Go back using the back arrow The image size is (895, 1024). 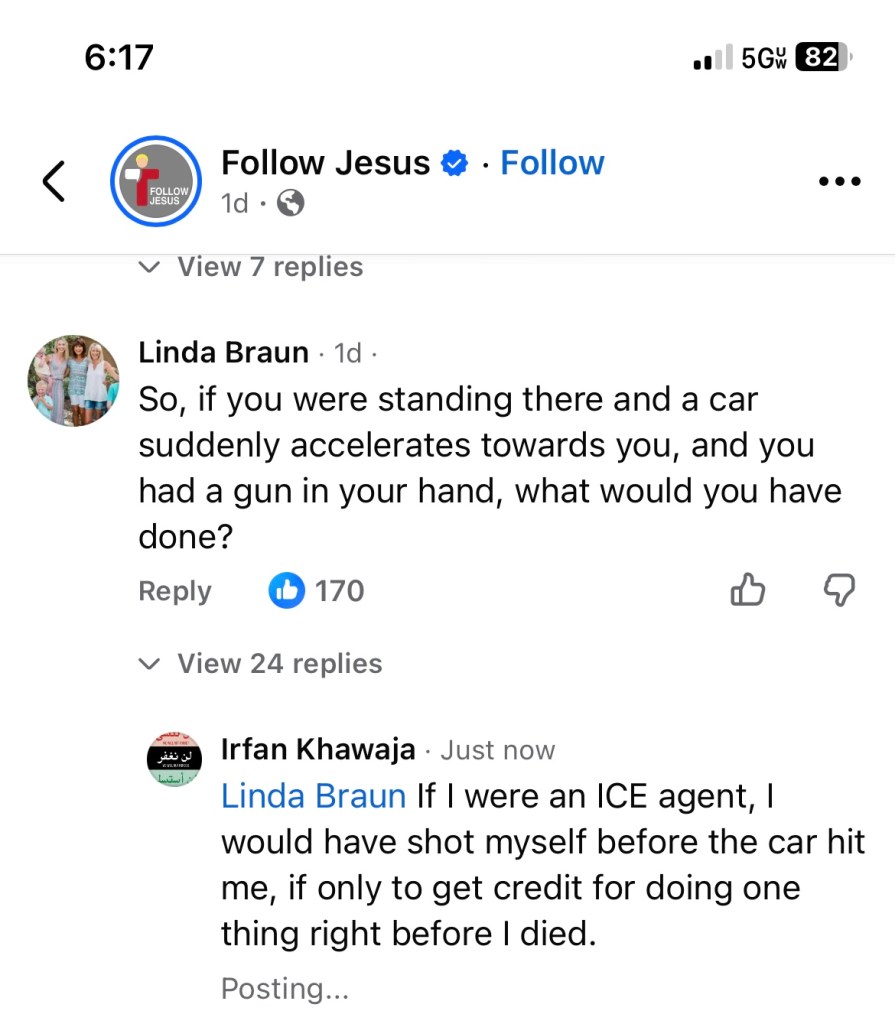click(x=54, y=181)
